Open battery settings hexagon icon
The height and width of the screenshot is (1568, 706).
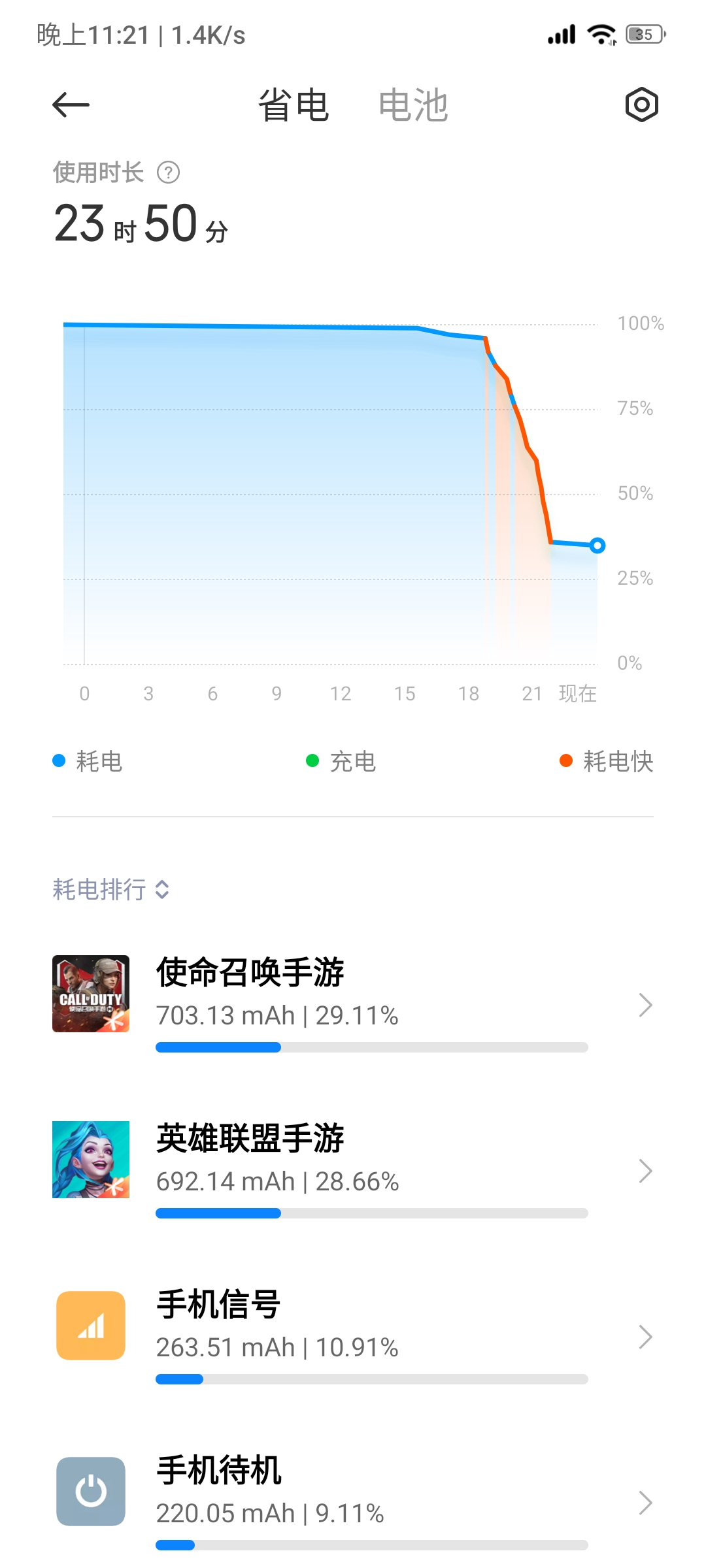641,105
